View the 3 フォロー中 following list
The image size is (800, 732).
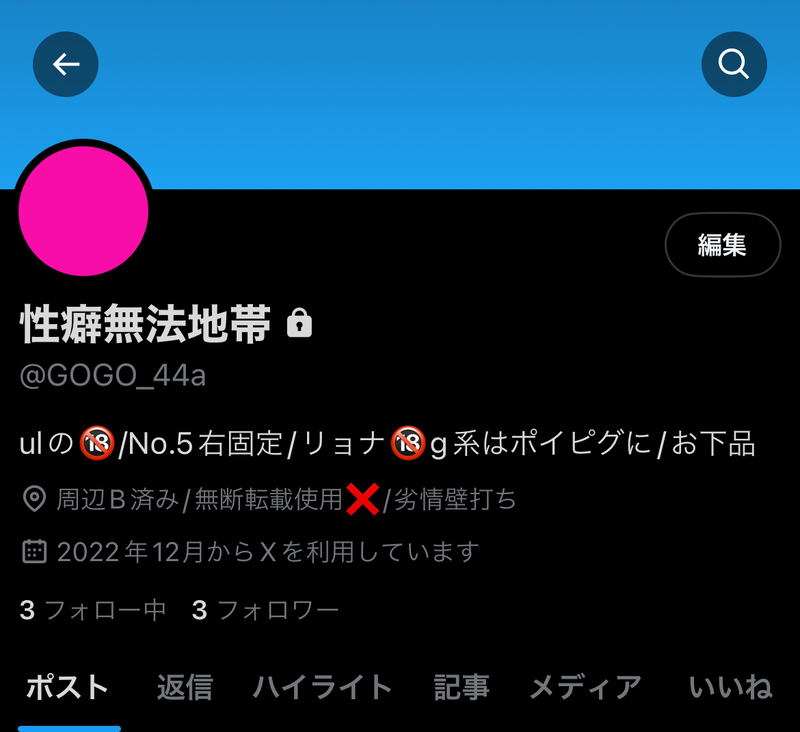click(93, 610)
